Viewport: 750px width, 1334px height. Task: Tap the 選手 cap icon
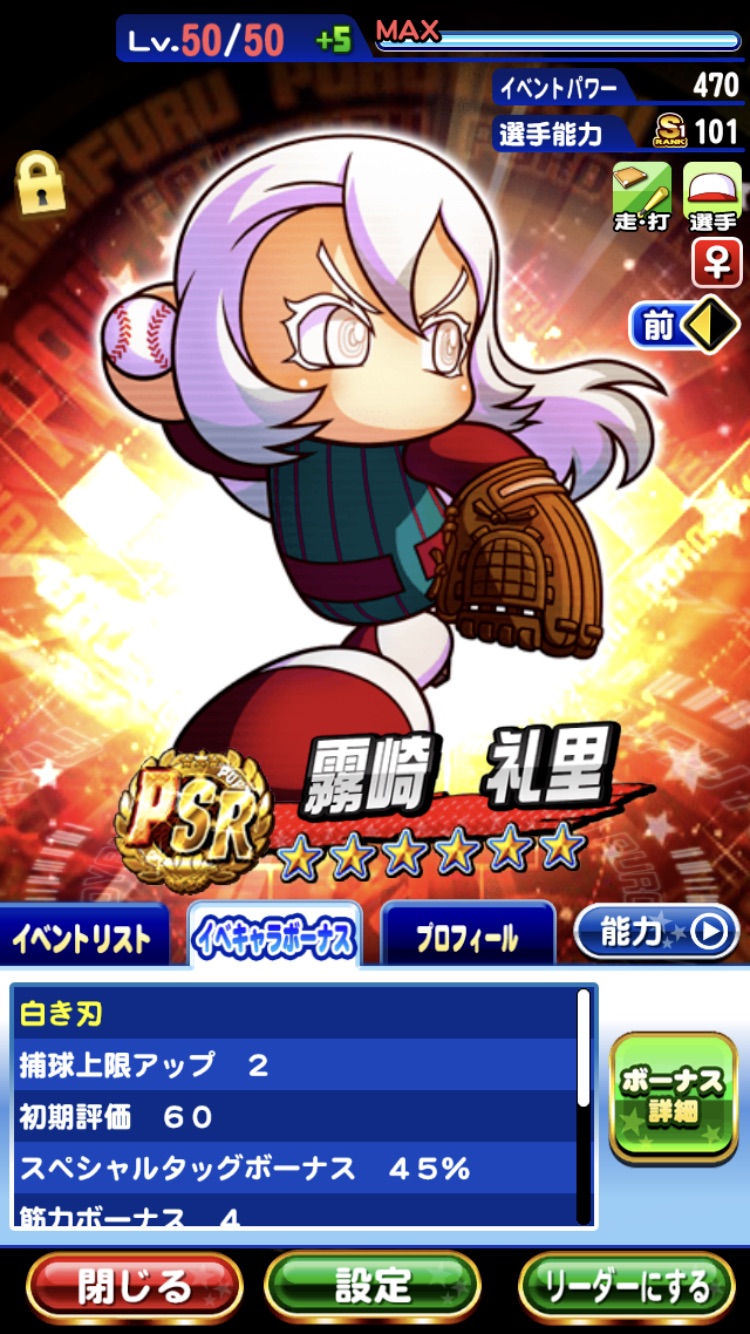(712, 197)
